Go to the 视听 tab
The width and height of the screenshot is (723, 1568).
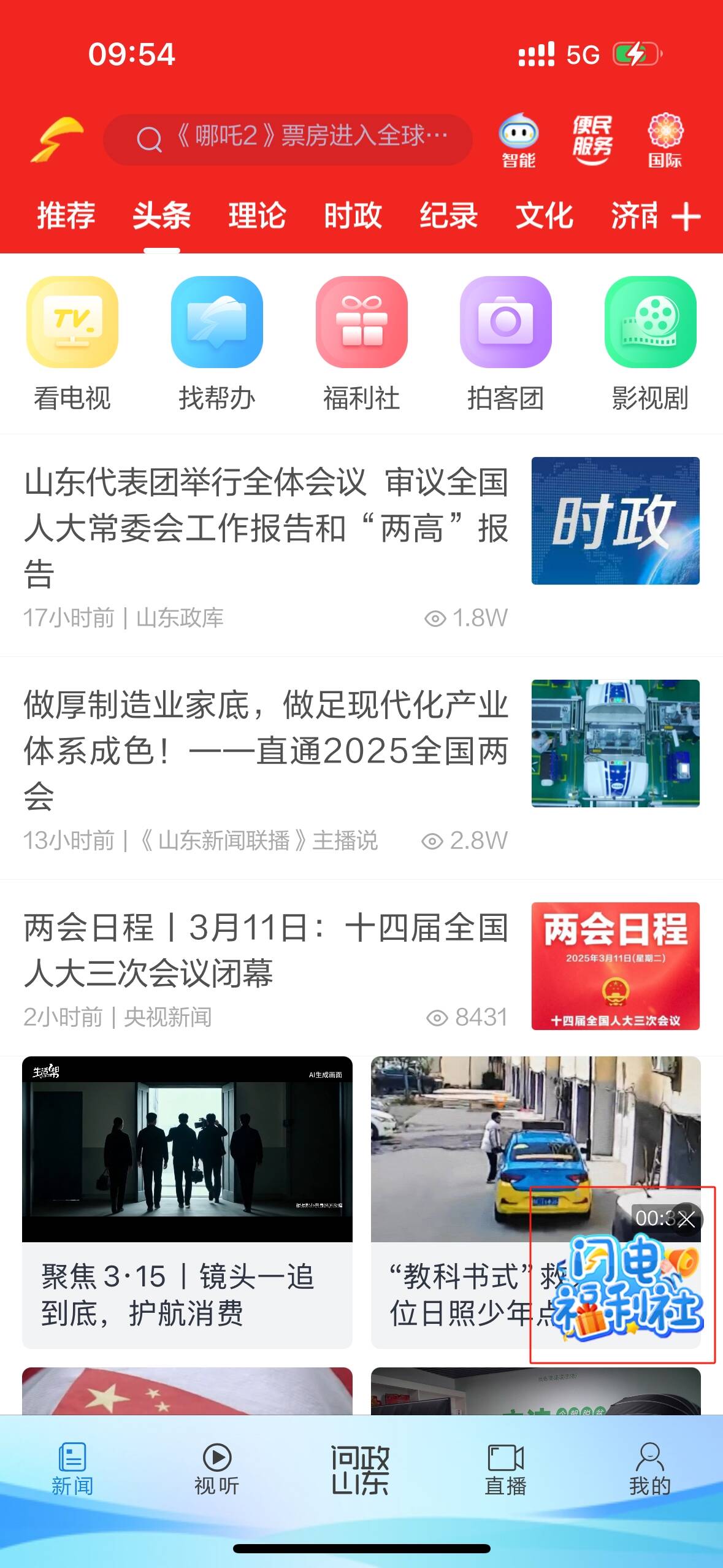tap(217, 1469)
